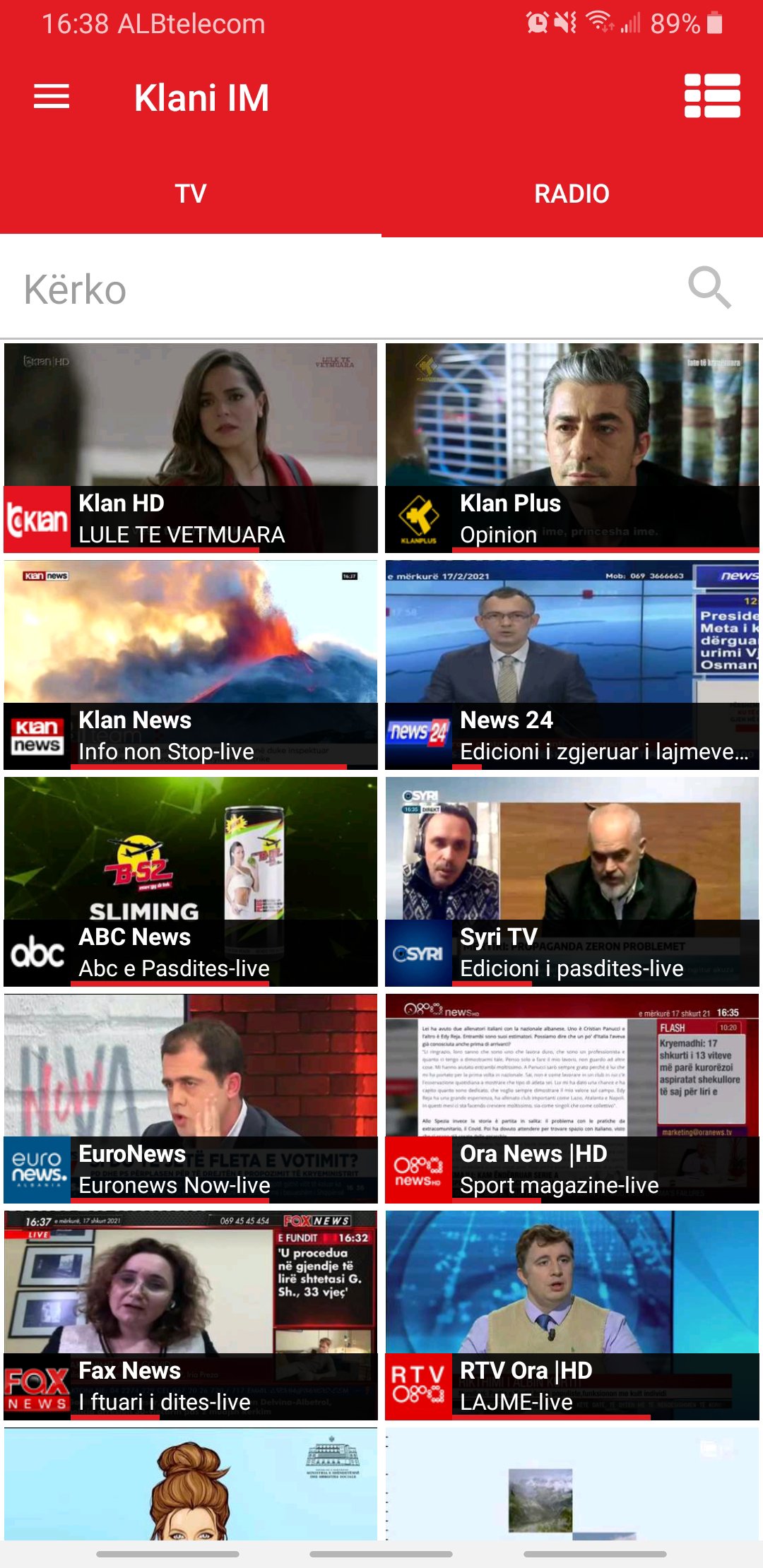Watch Syri TV live
Image resolution: width=763 pixels, height=1568 pixels.
coord(572,881)
